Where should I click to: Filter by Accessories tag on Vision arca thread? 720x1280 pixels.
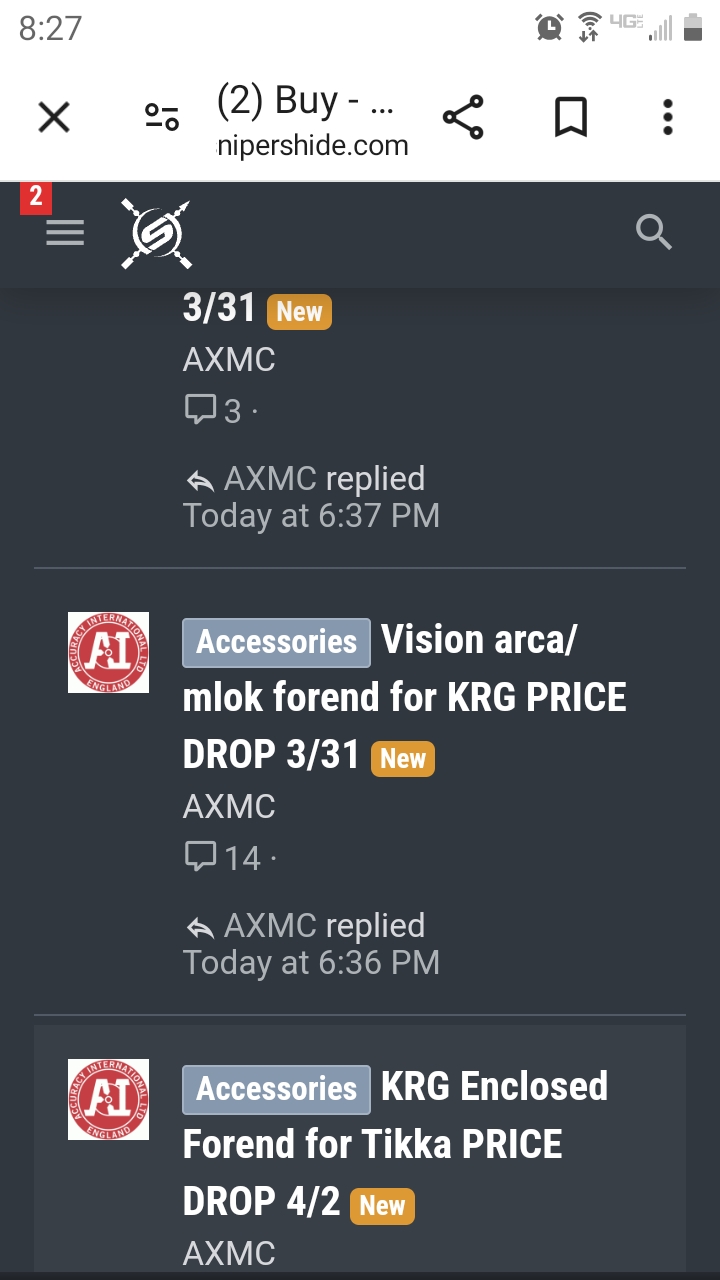click(276, 642)
